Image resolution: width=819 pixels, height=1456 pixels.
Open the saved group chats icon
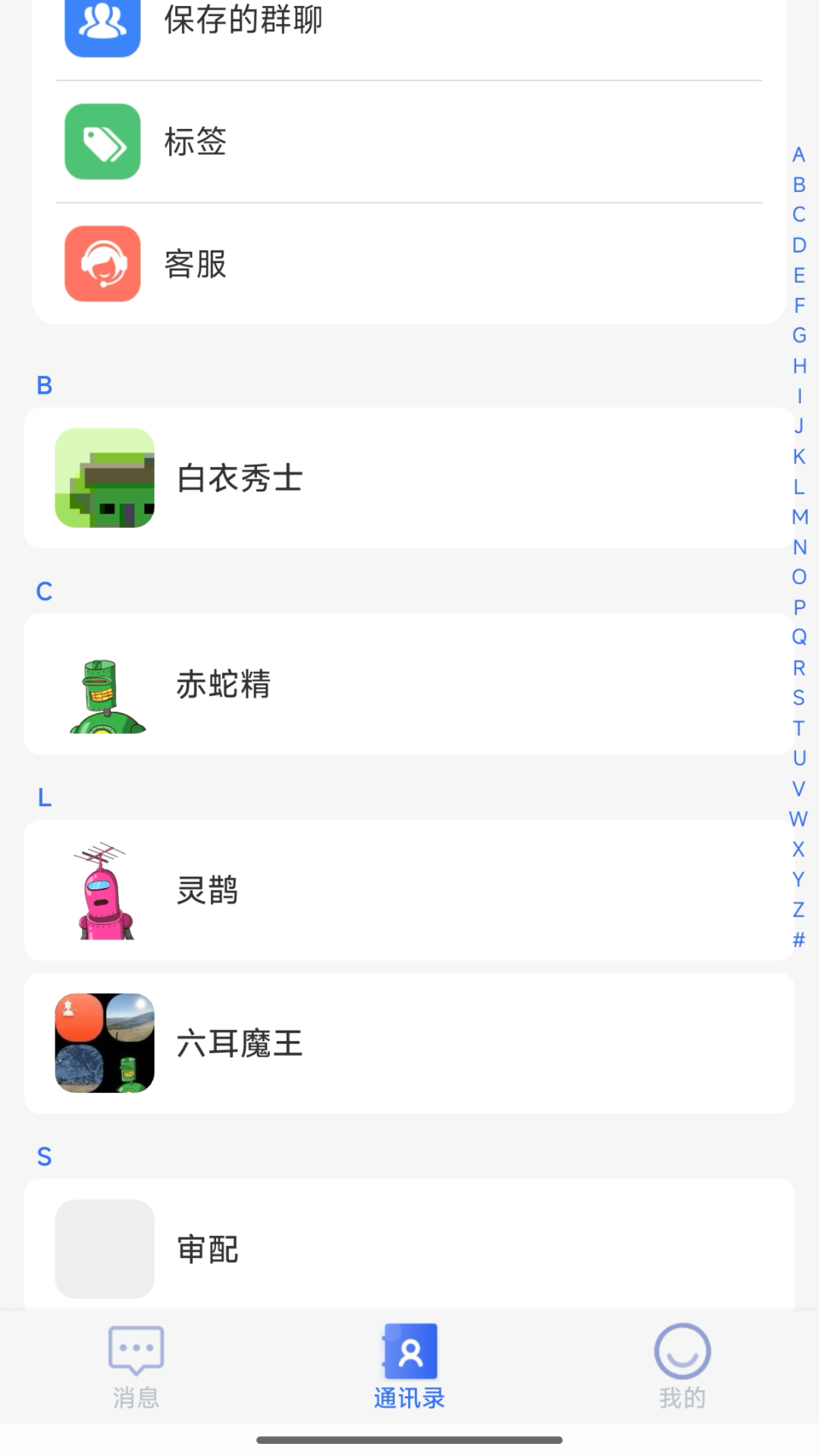click(x=104, y=23)
